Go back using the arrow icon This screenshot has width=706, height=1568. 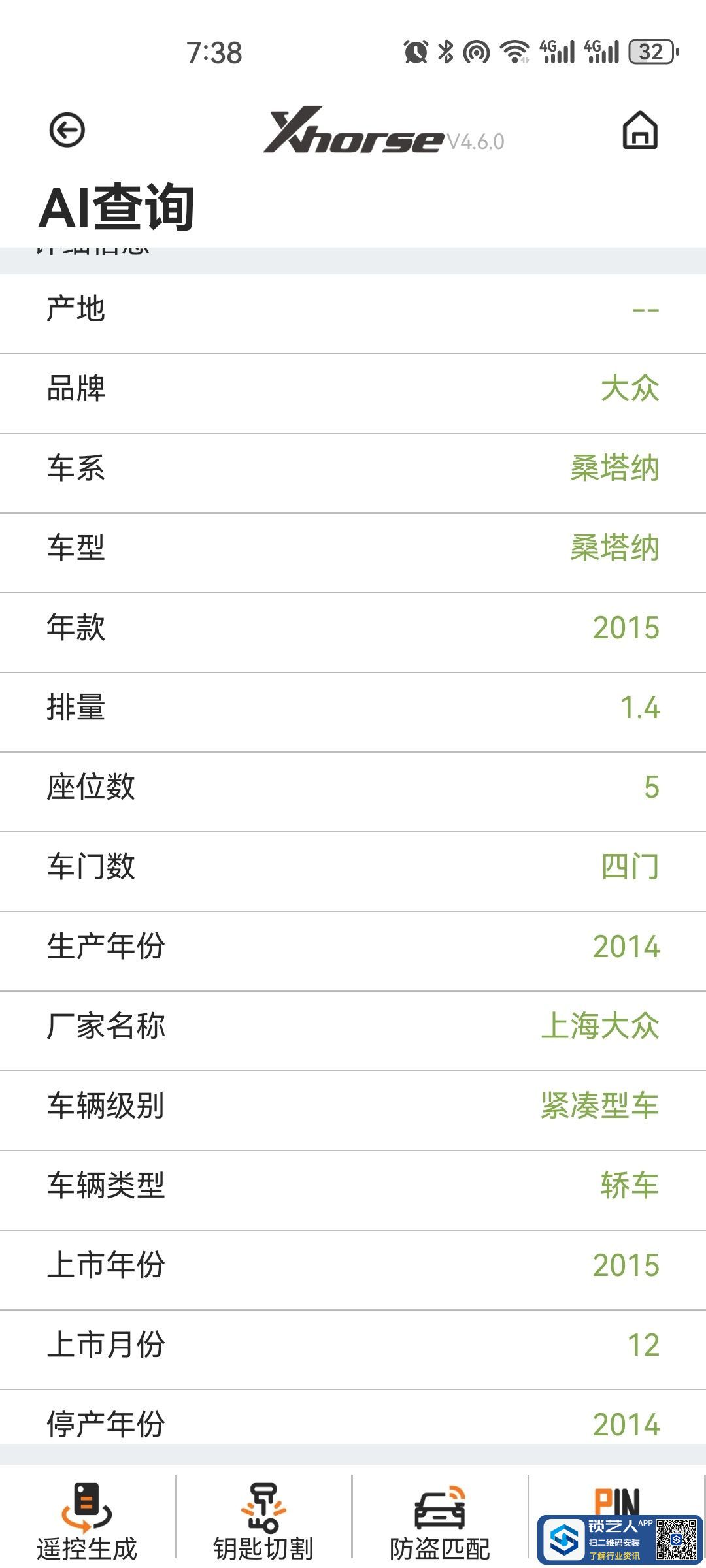(x=67, y=130)
